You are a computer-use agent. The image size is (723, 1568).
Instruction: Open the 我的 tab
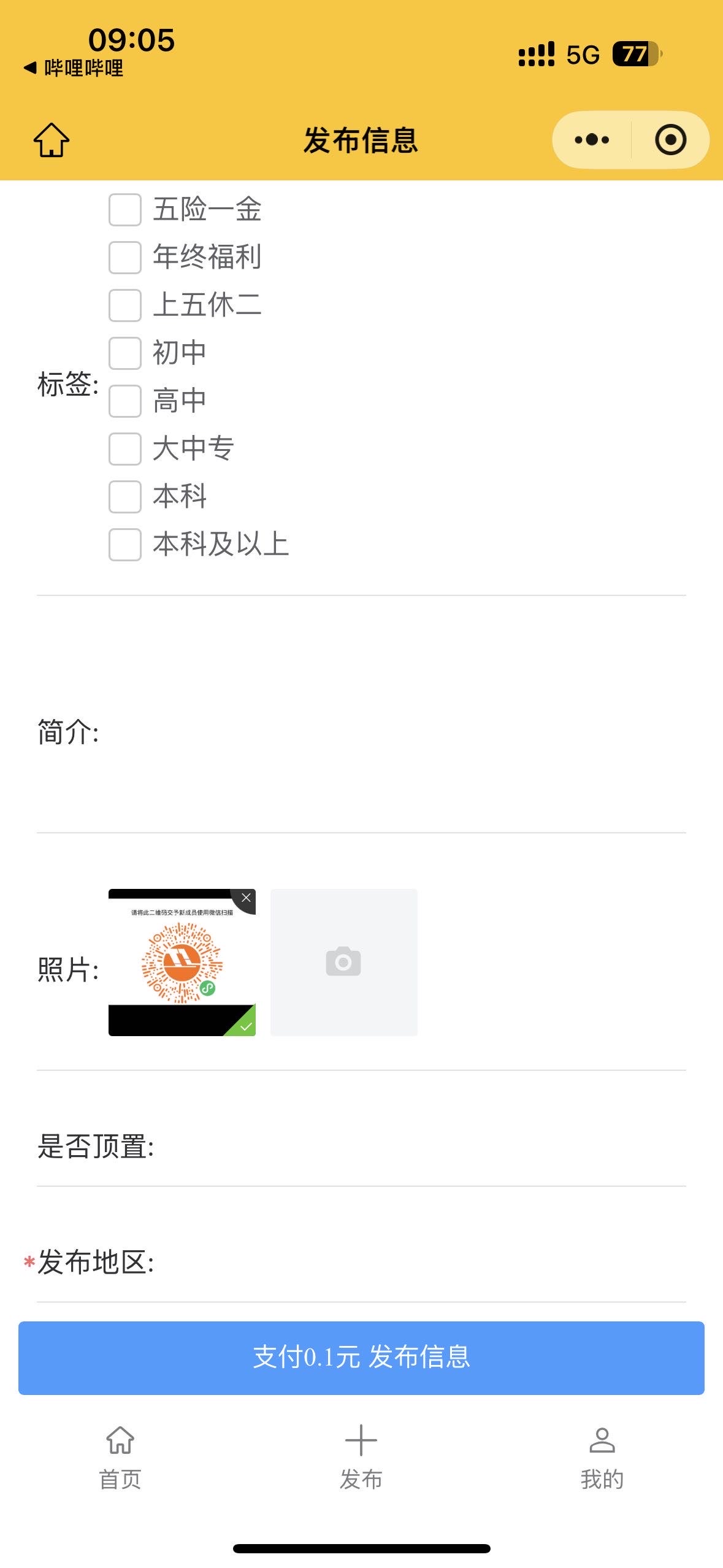(602, 1458)
